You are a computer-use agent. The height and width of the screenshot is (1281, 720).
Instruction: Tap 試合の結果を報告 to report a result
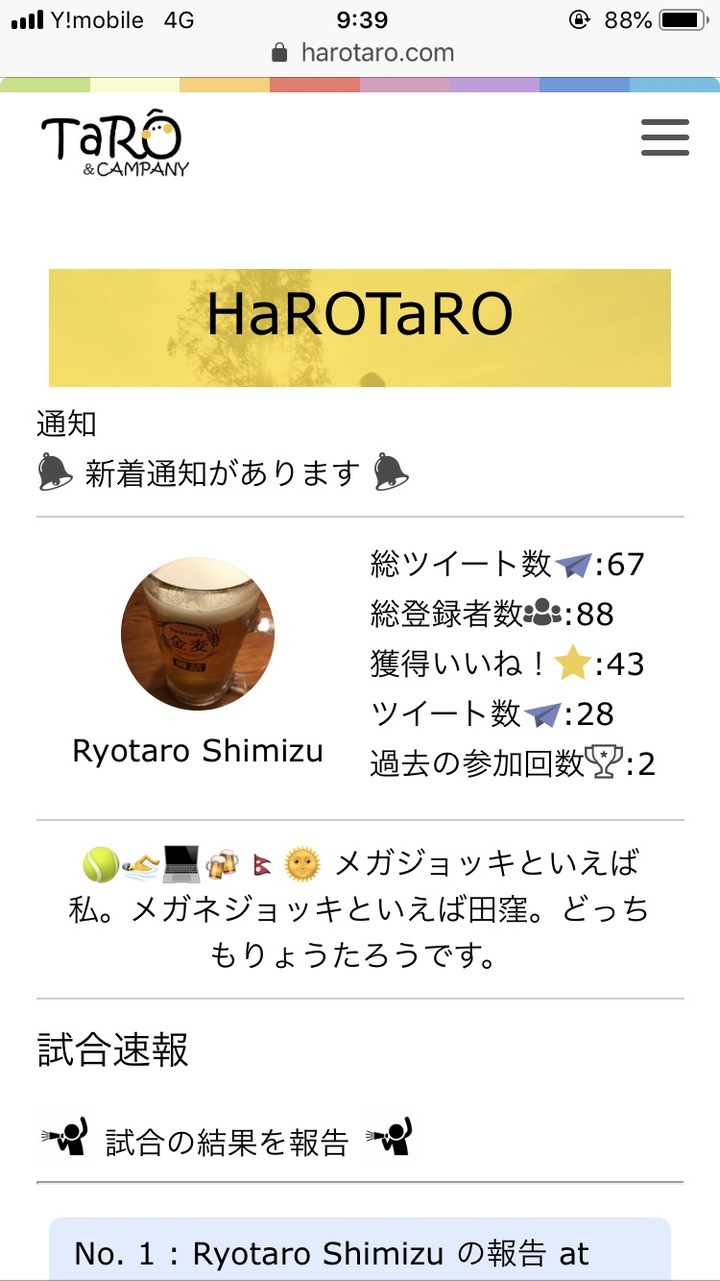pyautogui.click(x=227, y=1141)
